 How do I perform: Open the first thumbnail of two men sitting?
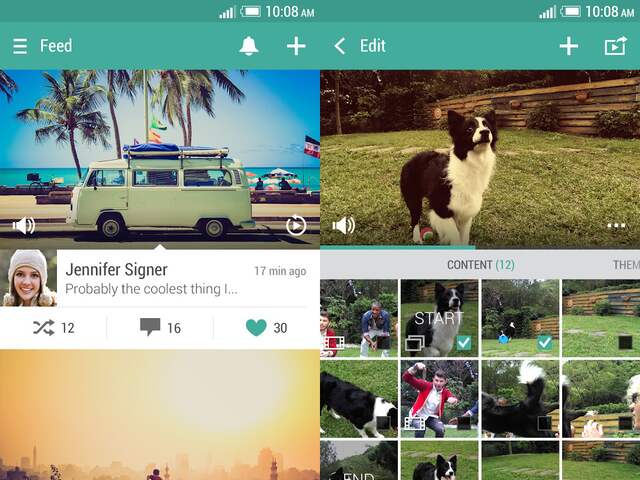coord(358,318)
